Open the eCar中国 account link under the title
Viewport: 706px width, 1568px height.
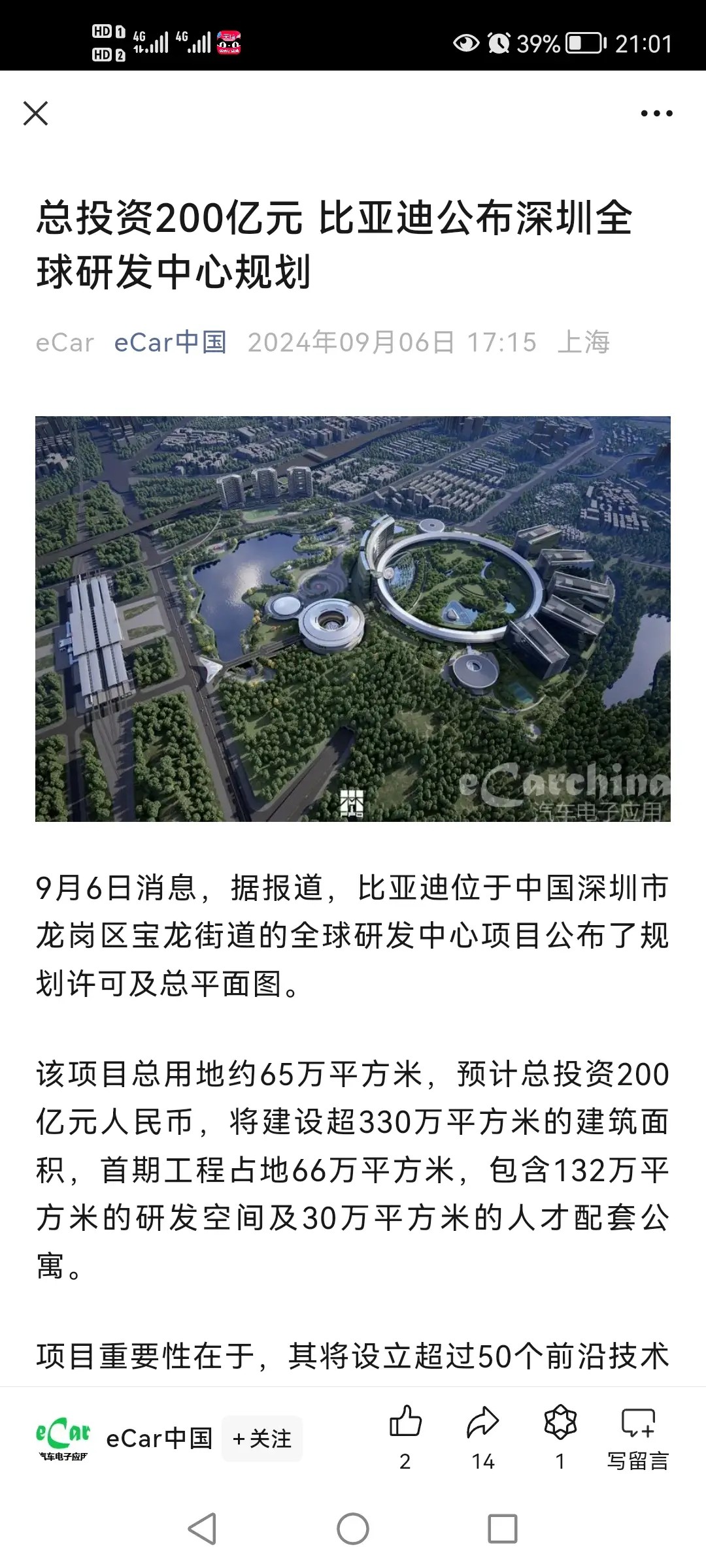[x=170, y=342]
